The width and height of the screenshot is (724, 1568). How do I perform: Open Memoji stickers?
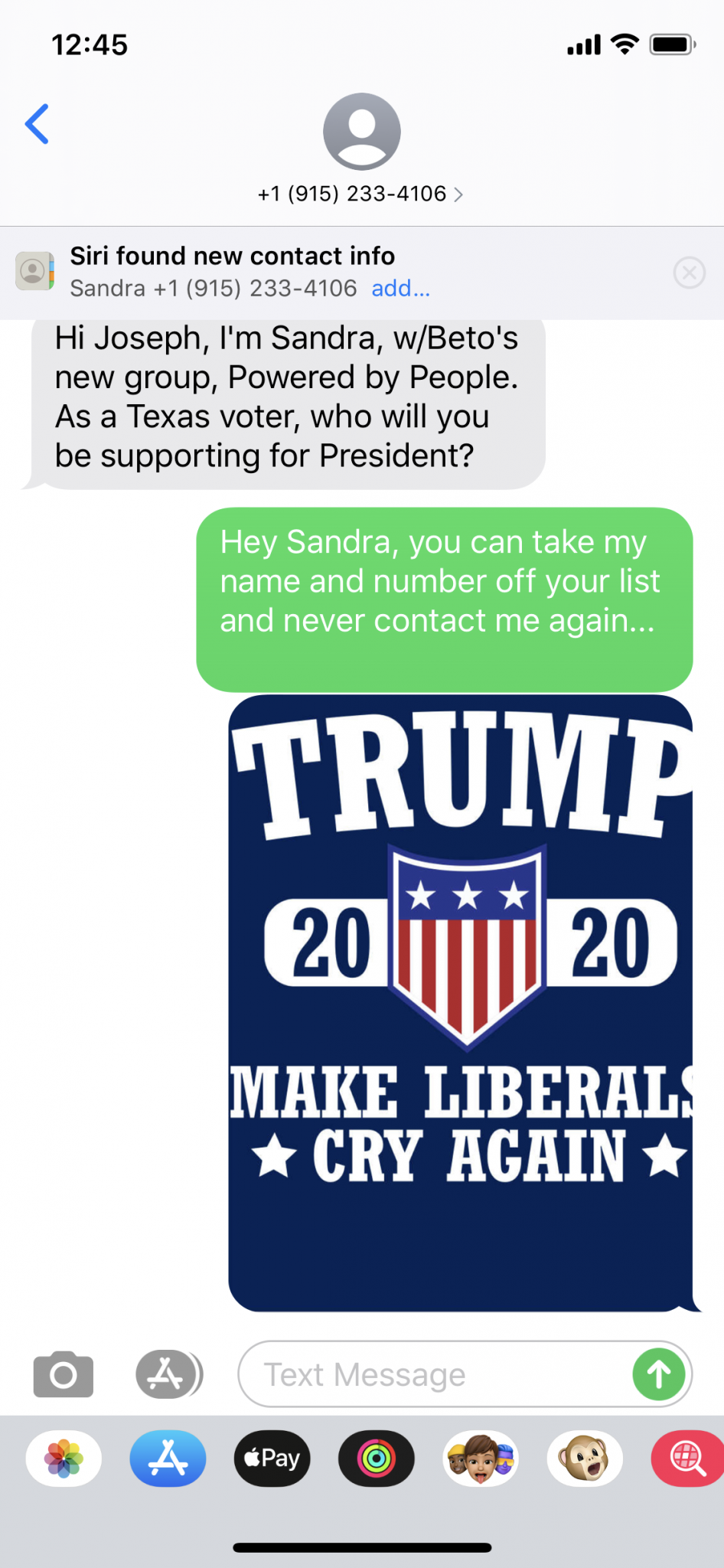pyautogui.click(x=481, y=1459)
